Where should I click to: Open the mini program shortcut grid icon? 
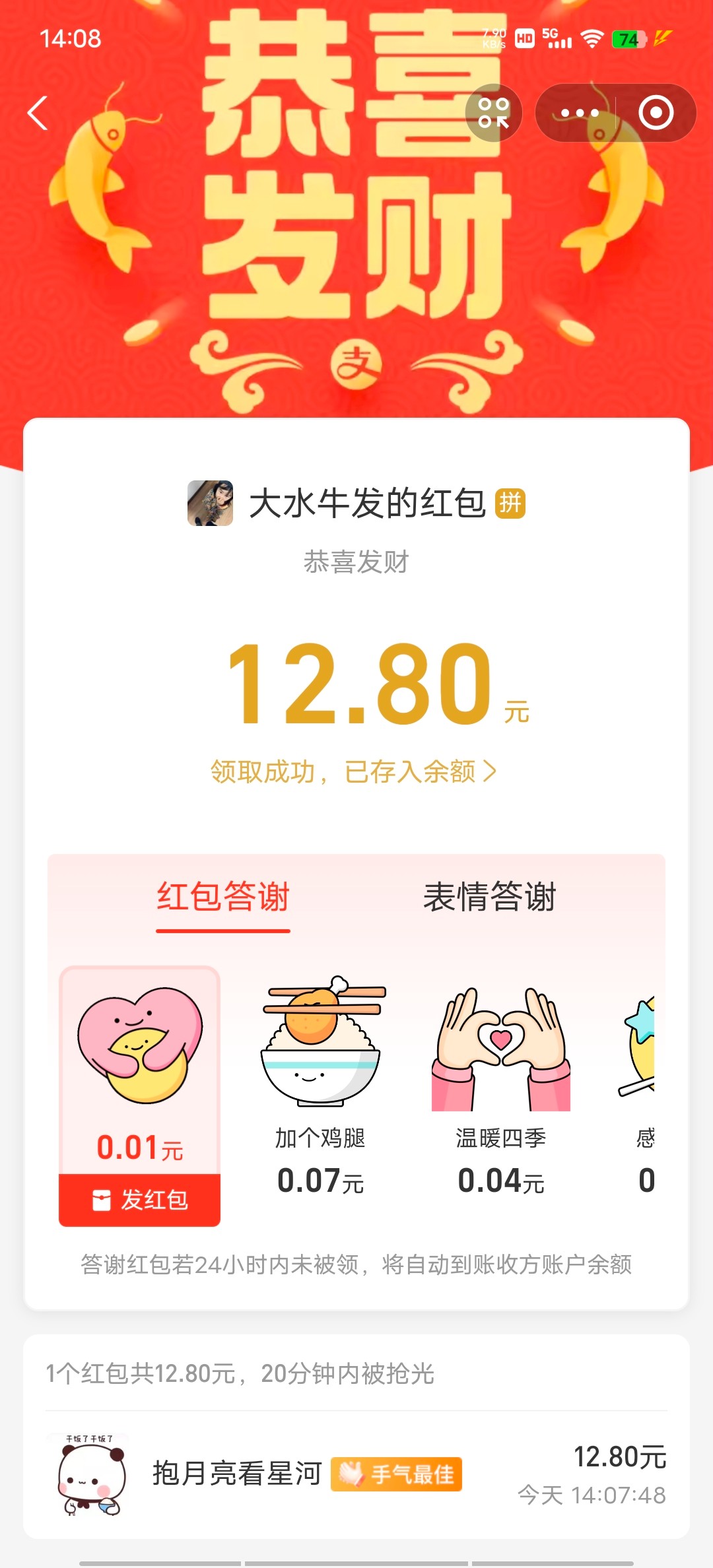(494, 113)
